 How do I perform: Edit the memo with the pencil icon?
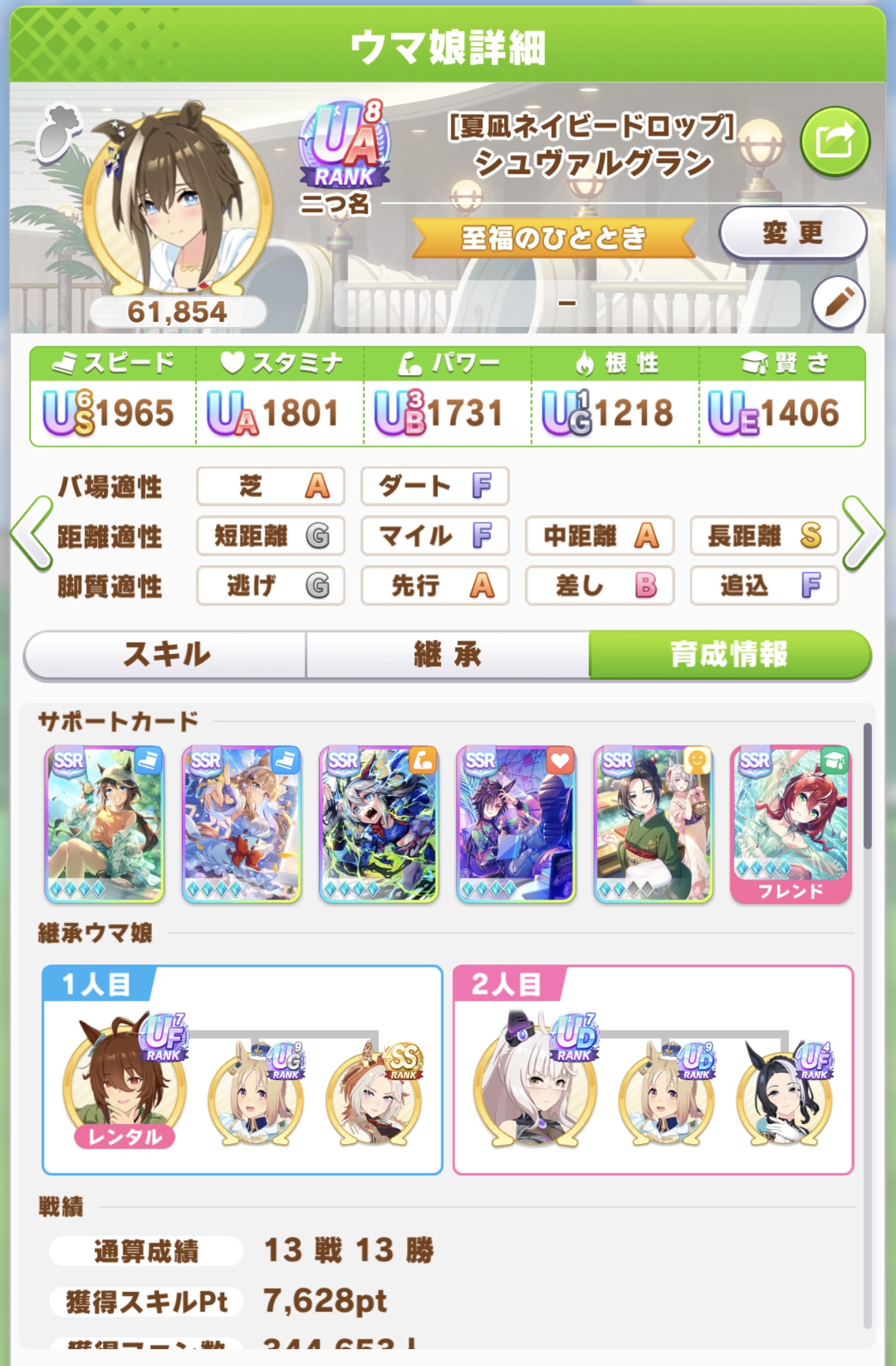(x=838, y=303)
